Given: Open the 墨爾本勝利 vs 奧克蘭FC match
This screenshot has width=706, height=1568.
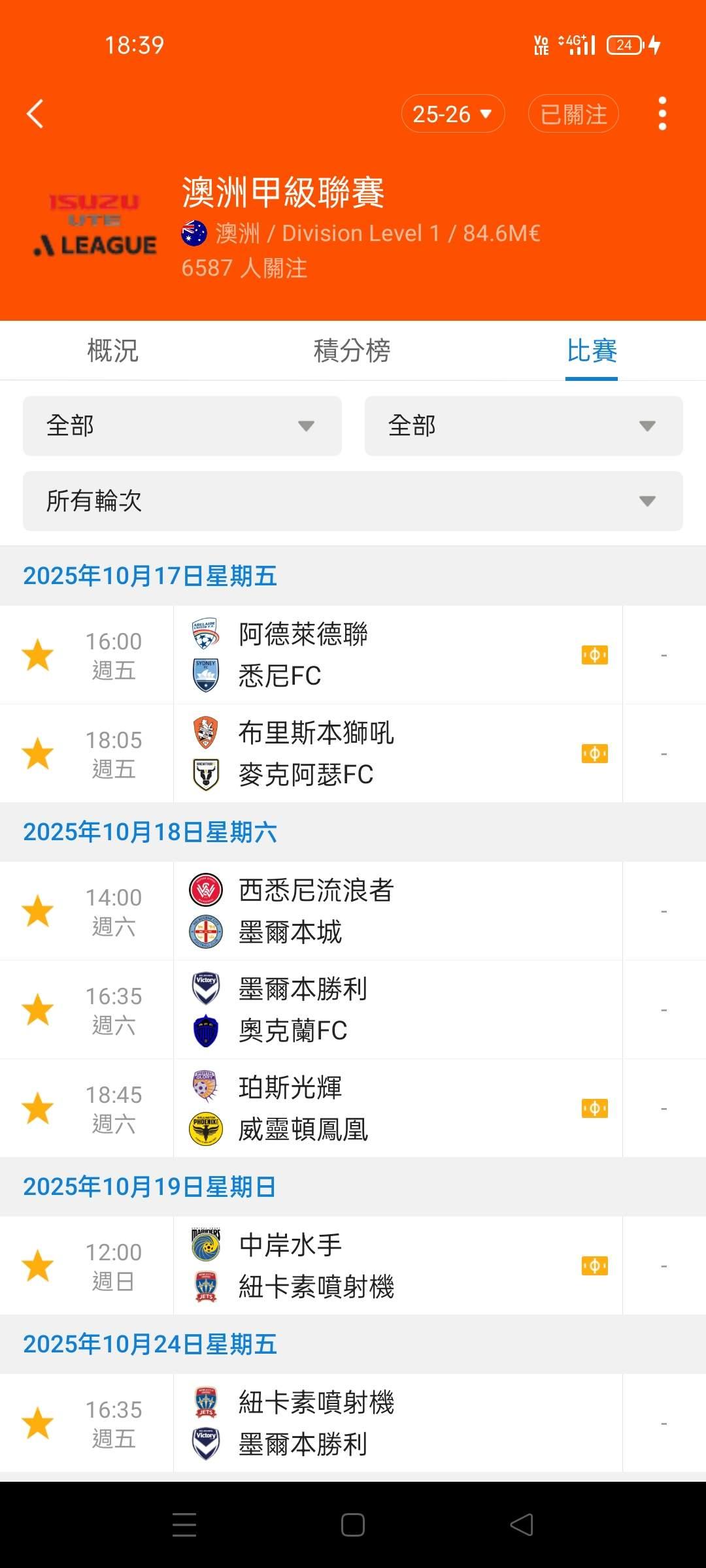Looking at the screenshot, I should [397, 1009].
